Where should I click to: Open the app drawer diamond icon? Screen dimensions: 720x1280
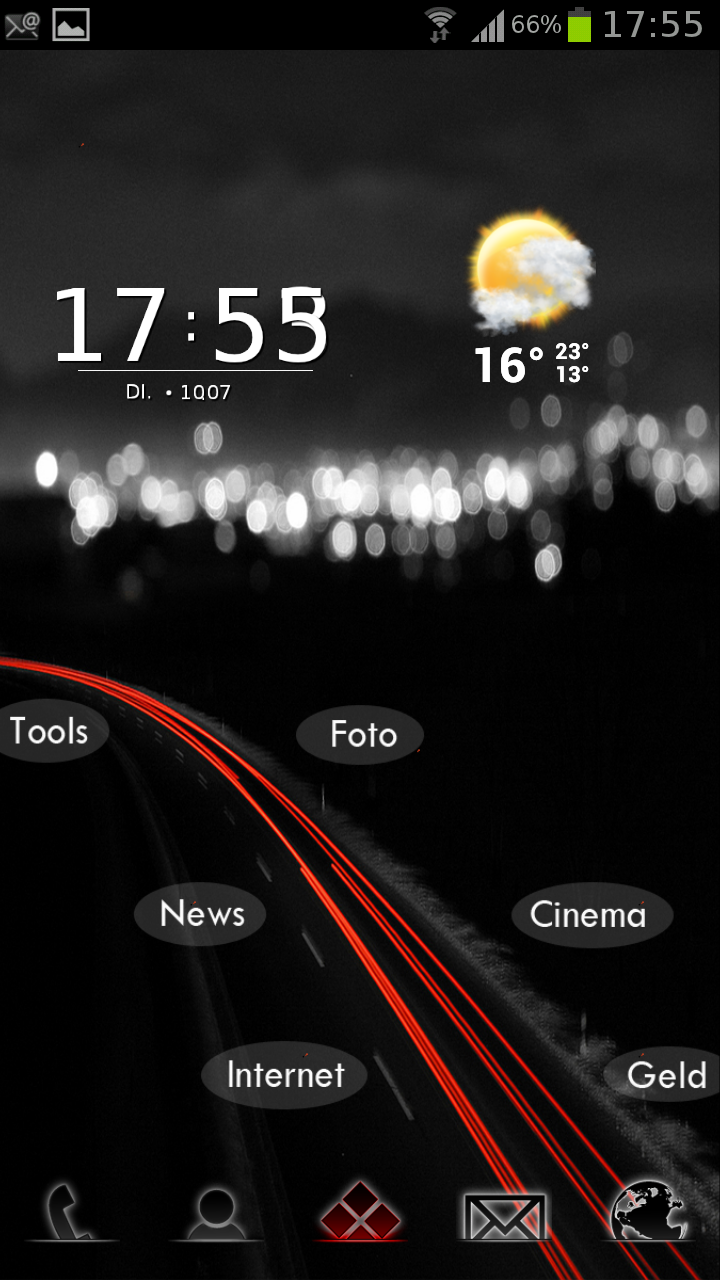[360, 1211]
